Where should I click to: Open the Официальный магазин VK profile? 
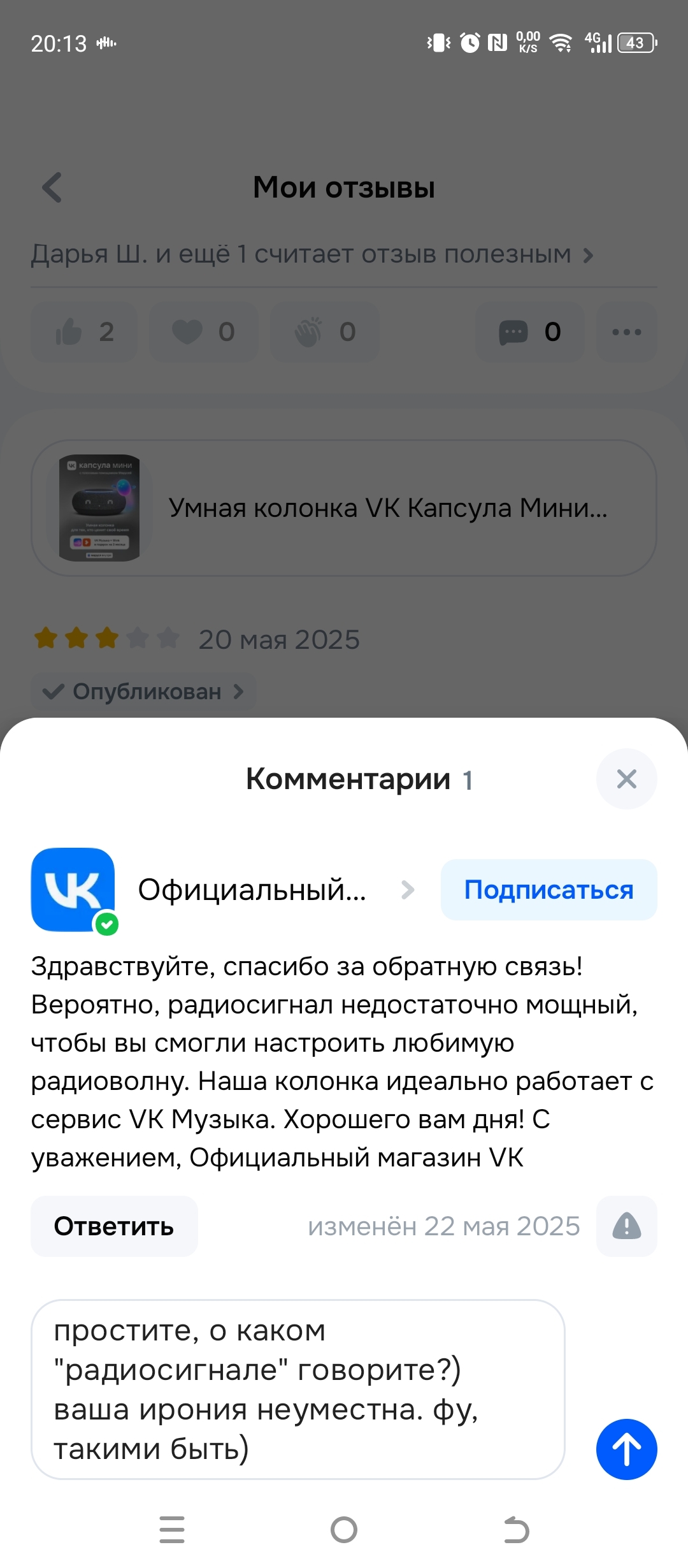click(x=252, y=890)
